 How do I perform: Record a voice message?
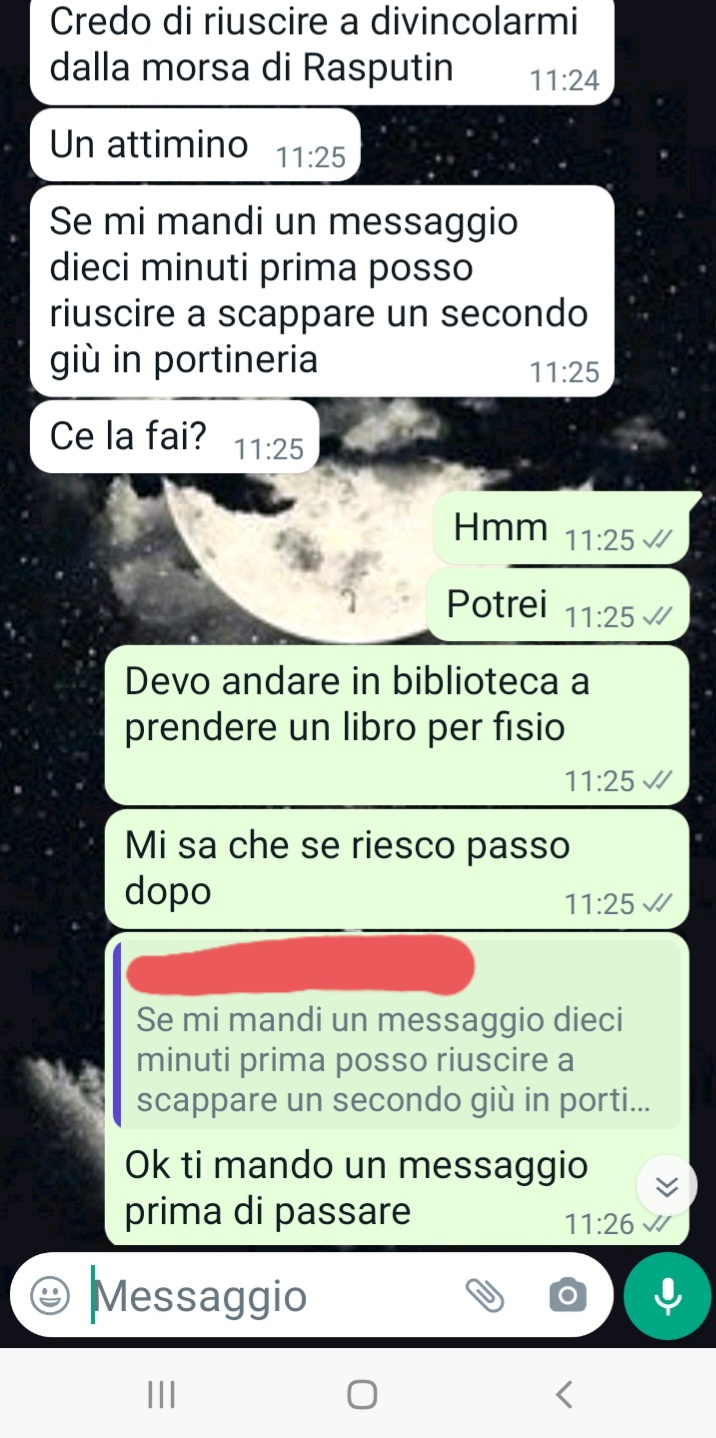tap(667, 1296)
